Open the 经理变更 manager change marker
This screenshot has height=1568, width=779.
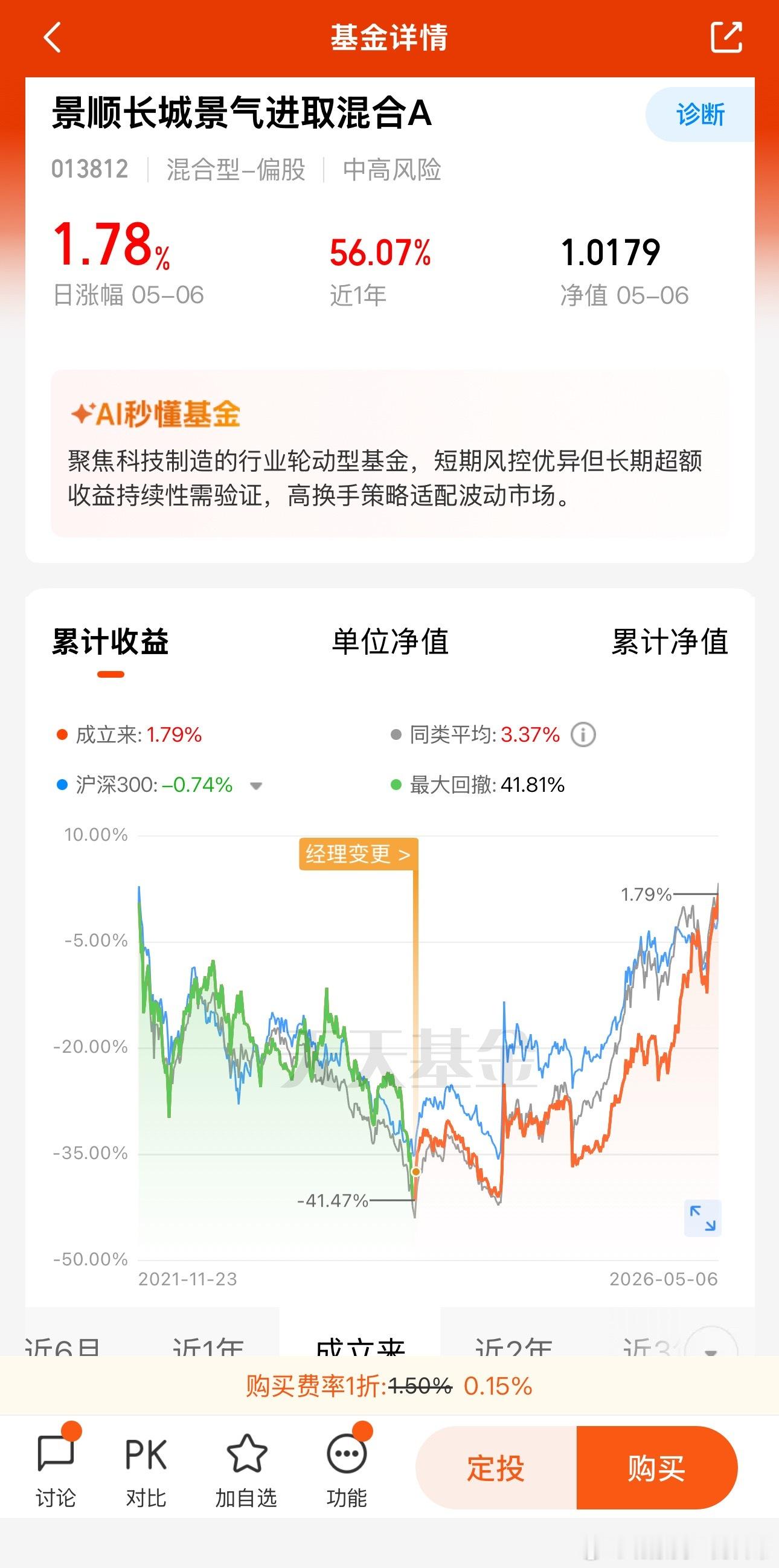click(x=359, y=854)
